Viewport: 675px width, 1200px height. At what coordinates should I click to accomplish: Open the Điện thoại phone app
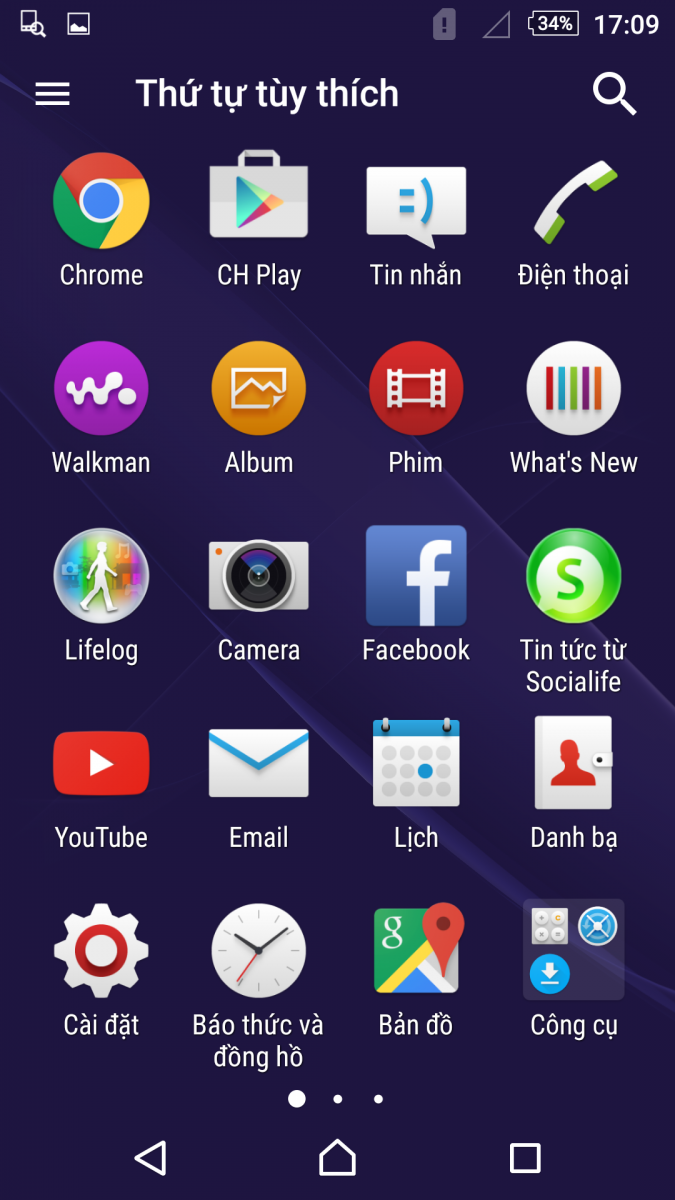[573, 201]
